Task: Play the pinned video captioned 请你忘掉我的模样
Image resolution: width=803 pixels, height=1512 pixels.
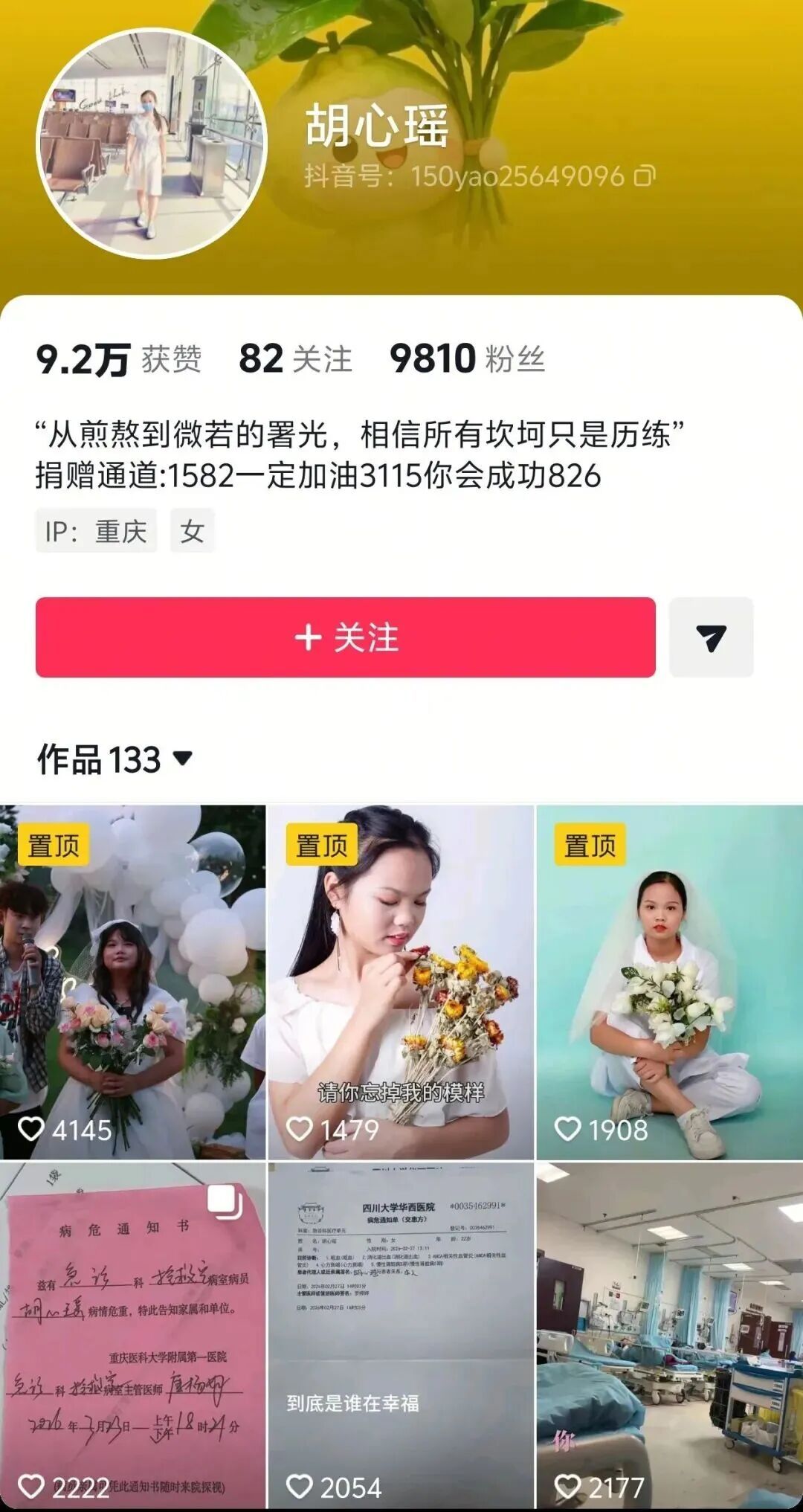Action: tap(400, 982)
